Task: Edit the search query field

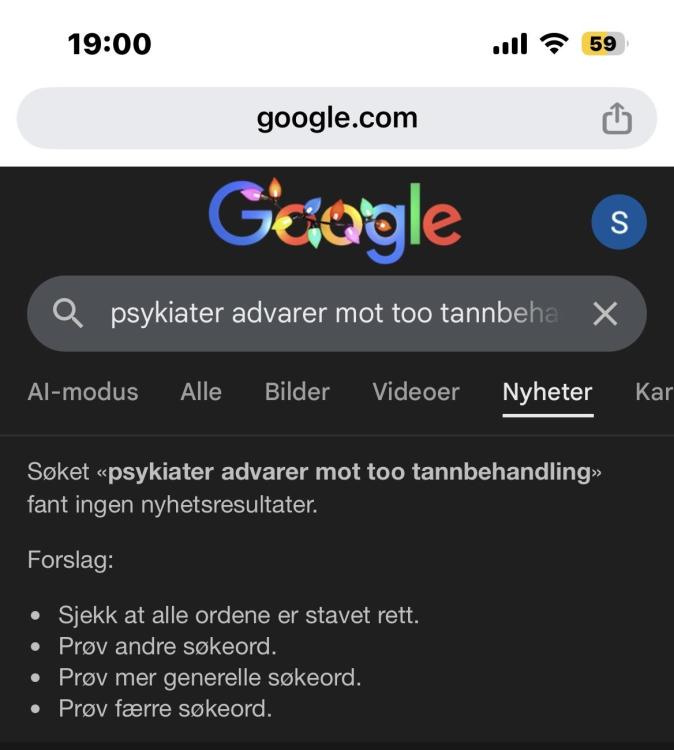Action: click(x=334, y=314)
